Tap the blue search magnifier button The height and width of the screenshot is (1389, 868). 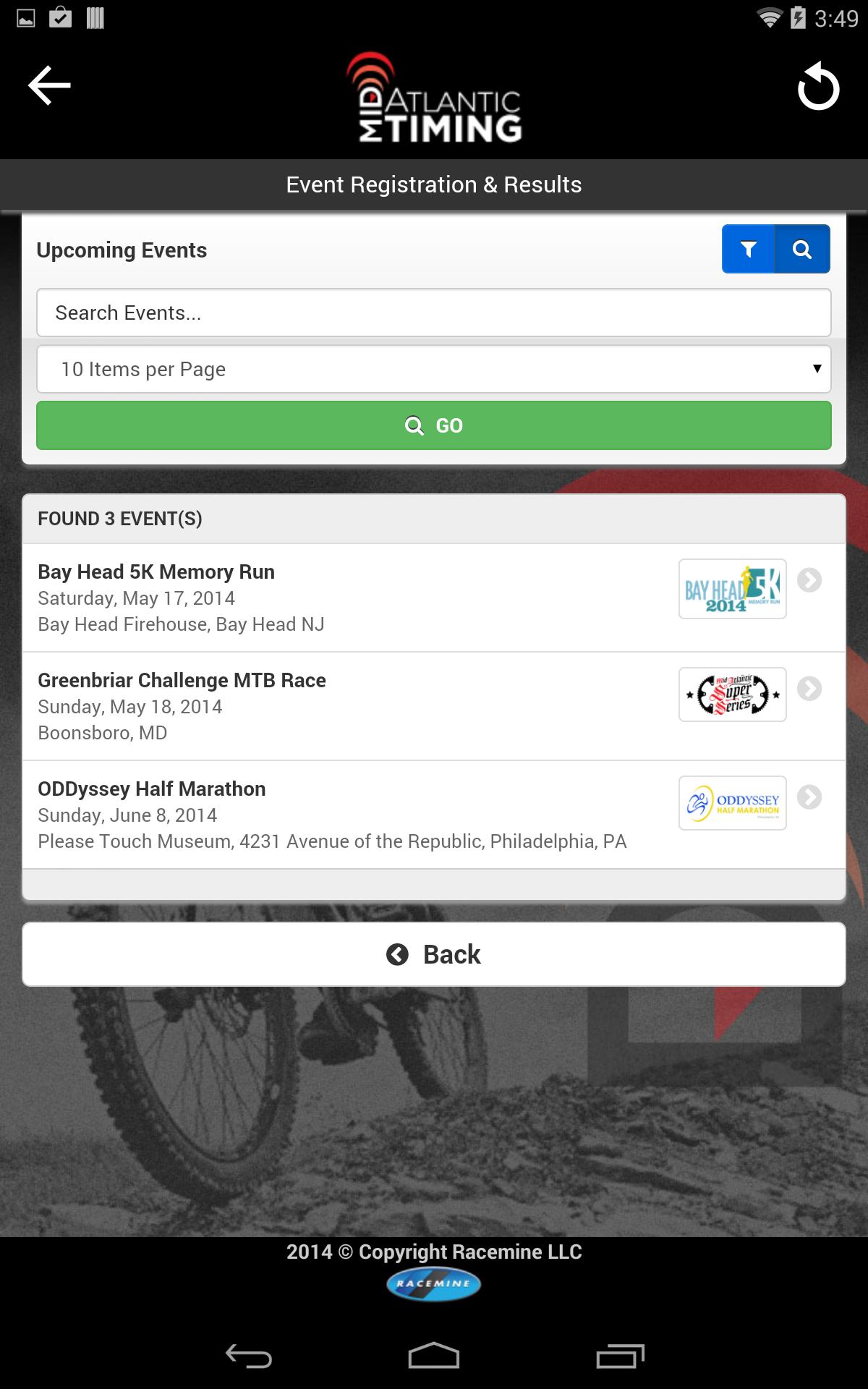click(x=801, y=249)
